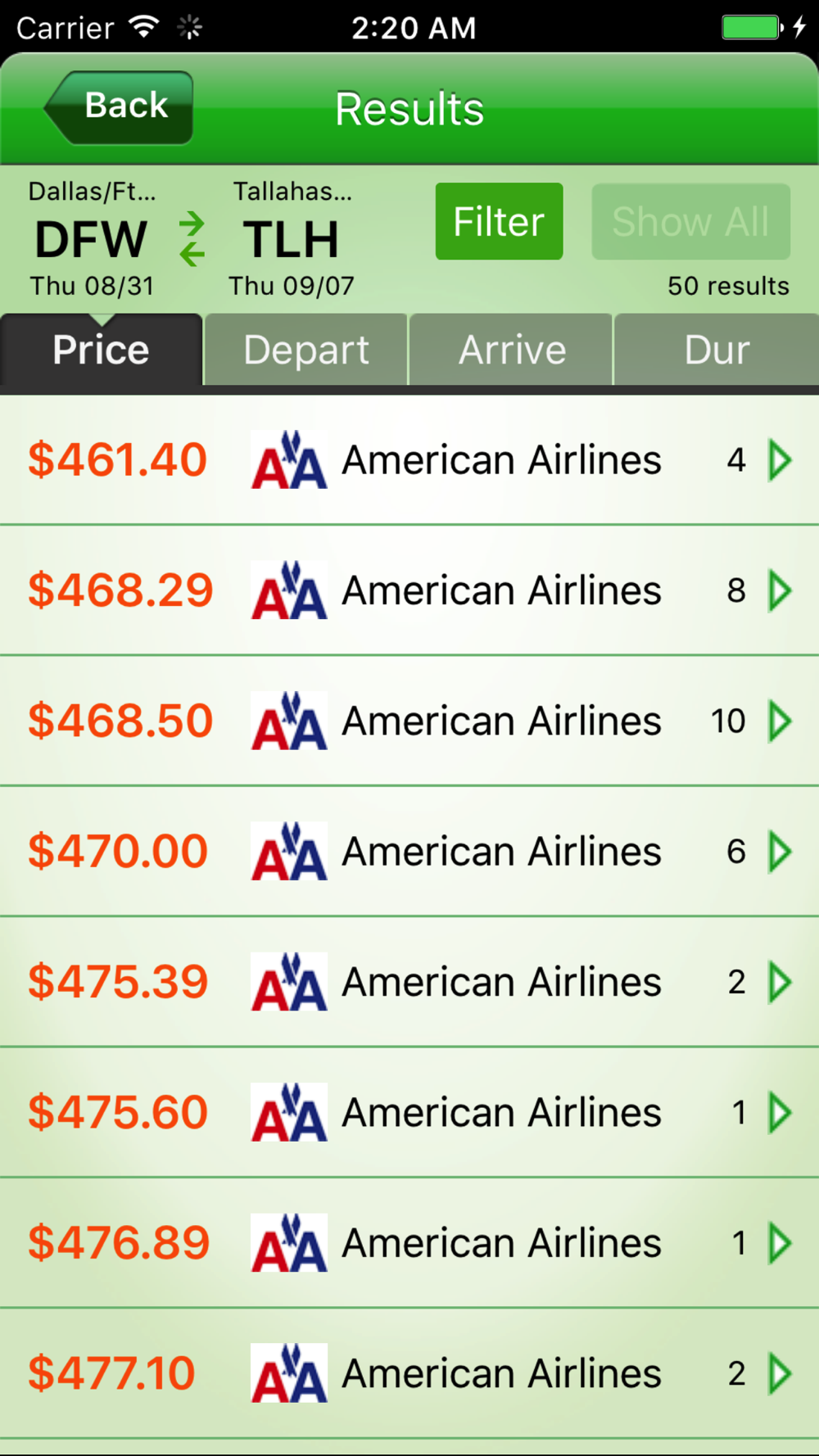Open the Filter options
This screenshot has height=1456, width=819.
pos(499,221)
